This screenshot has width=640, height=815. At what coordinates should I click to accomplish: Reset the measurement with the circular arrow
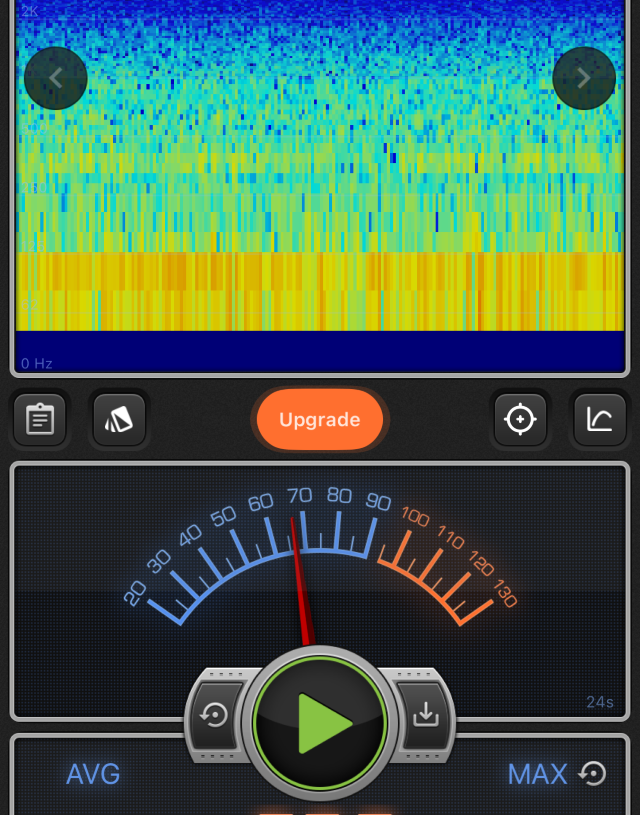214,714
